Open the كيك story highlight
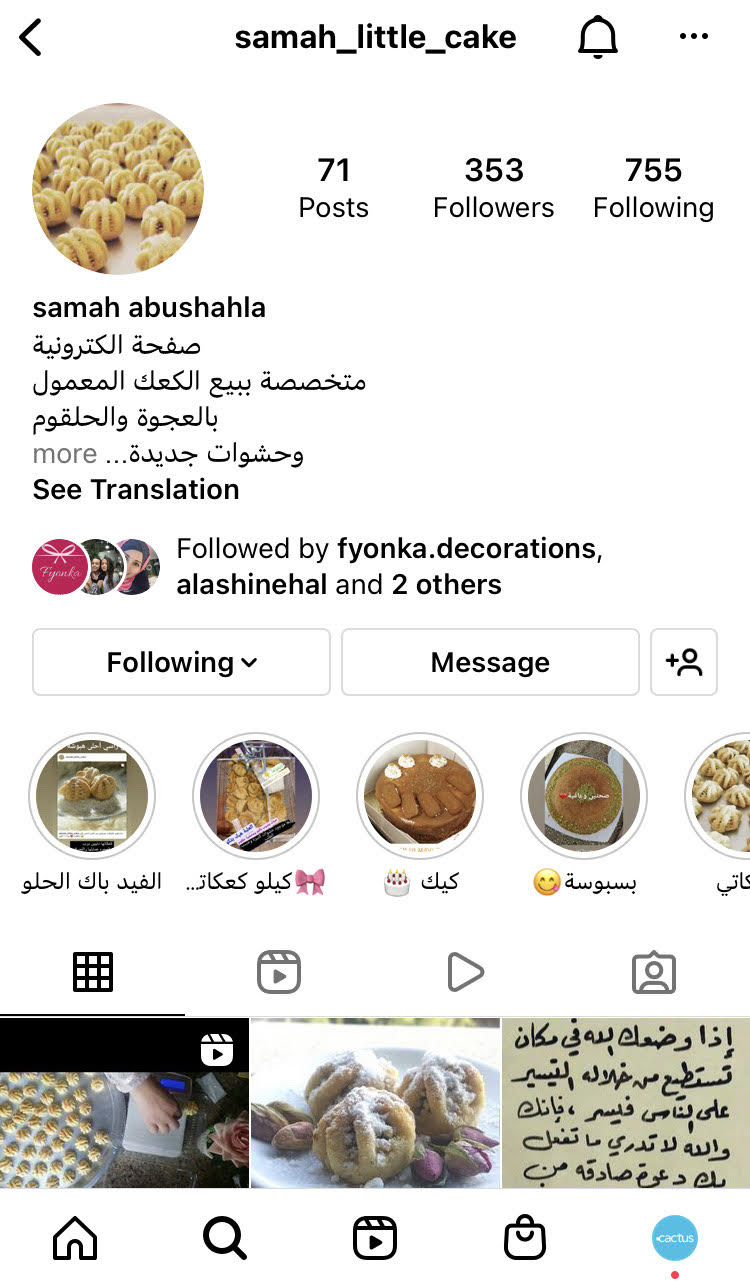Image resolution: width=750 pixels, height=1287 pixels. pyautogui.click(x=420, y=797)
